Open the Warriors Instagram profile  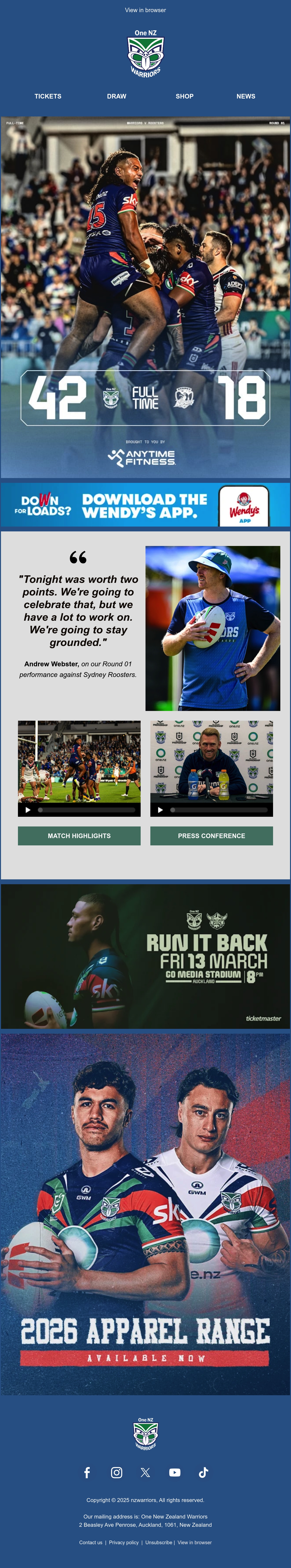click(116, 1472)
